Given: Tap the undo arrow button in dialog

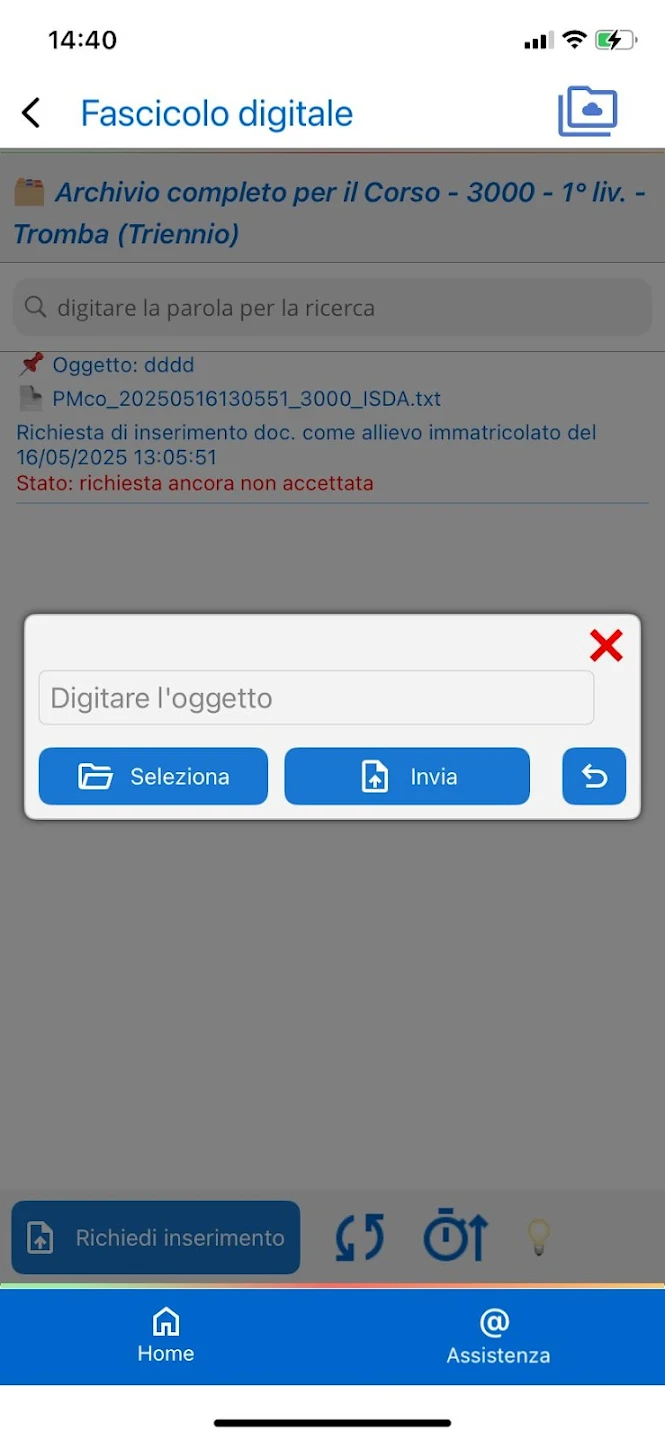Looking at the screenshot, I should coord(594,776).
